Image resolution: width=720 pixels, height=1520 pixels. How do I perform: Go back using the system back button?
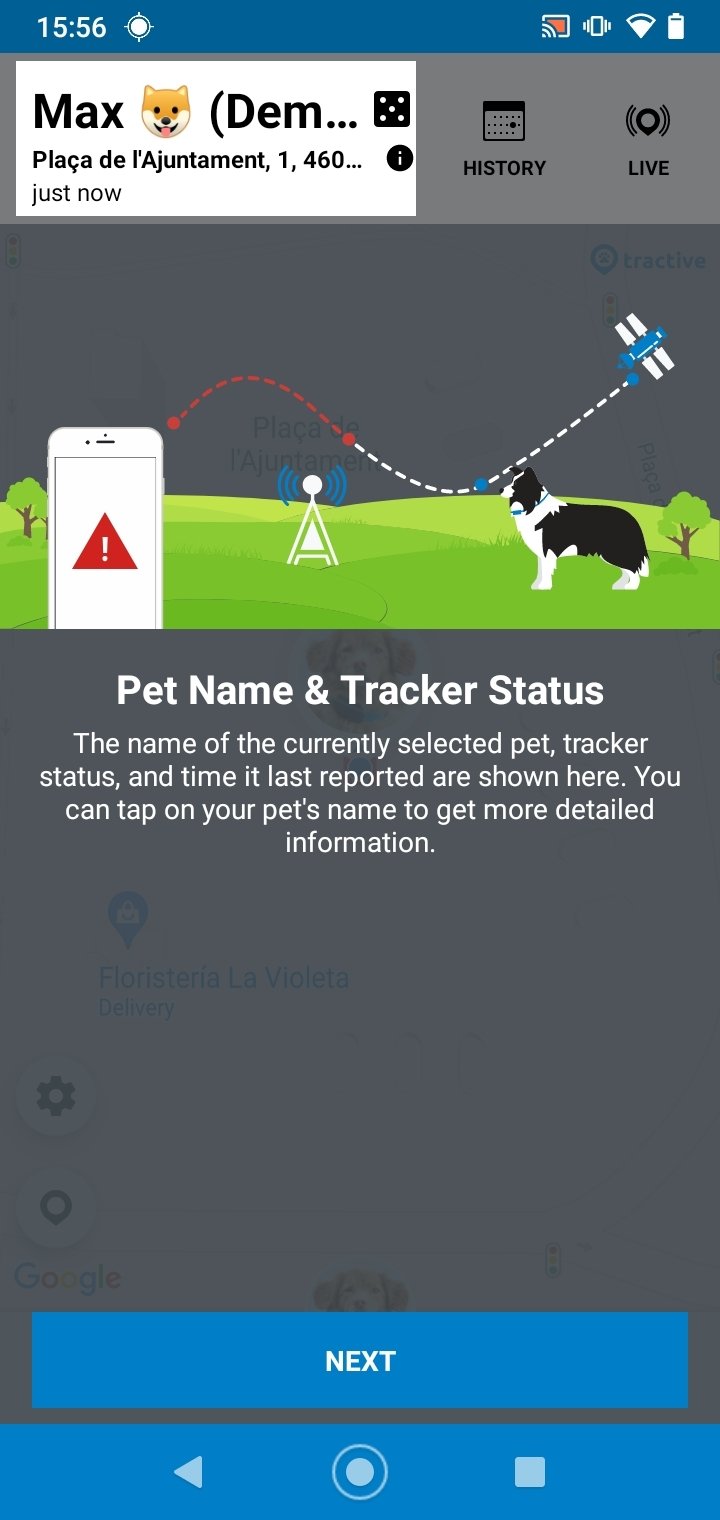tap(188, 1472)
